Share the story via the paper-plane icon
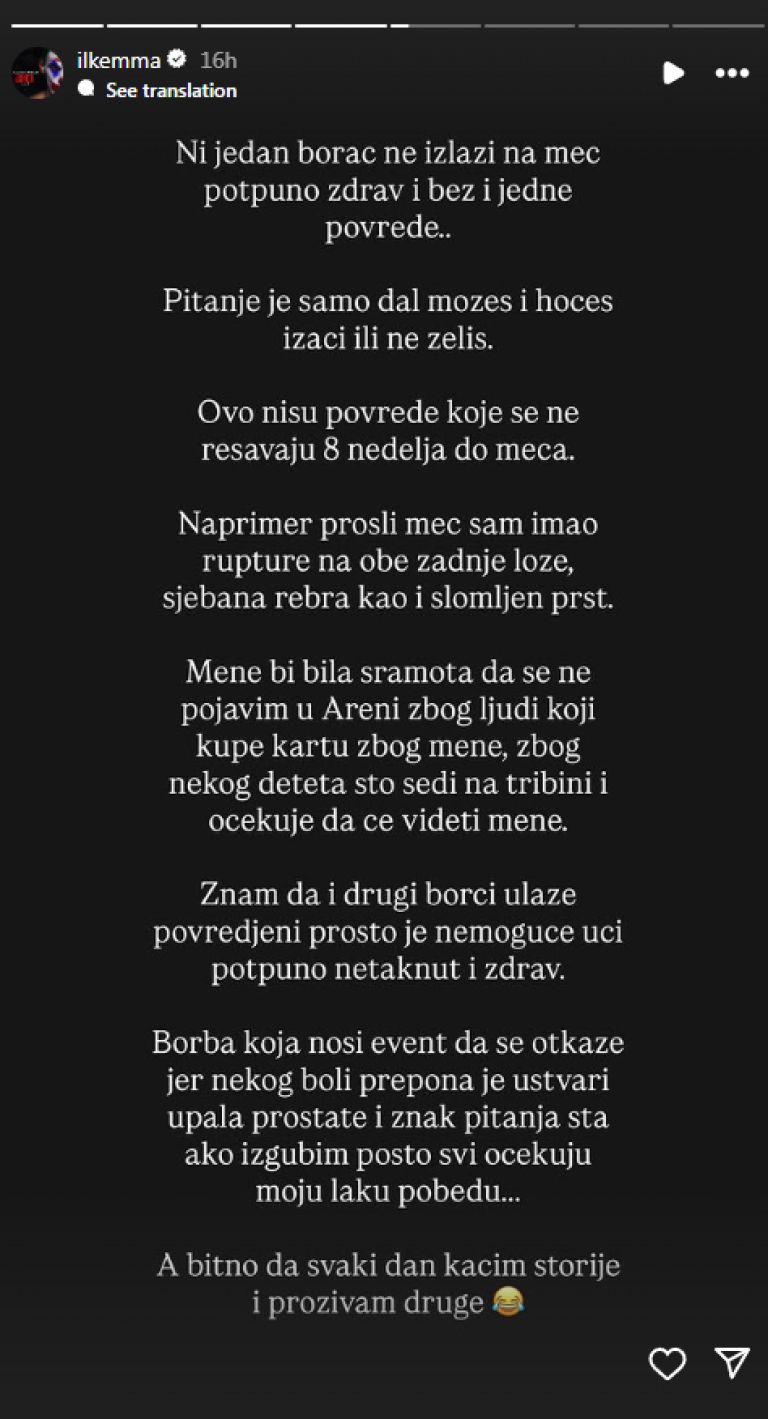Image resolution: width=768 pixels, height=1419 pixels. click(732, 1363)
